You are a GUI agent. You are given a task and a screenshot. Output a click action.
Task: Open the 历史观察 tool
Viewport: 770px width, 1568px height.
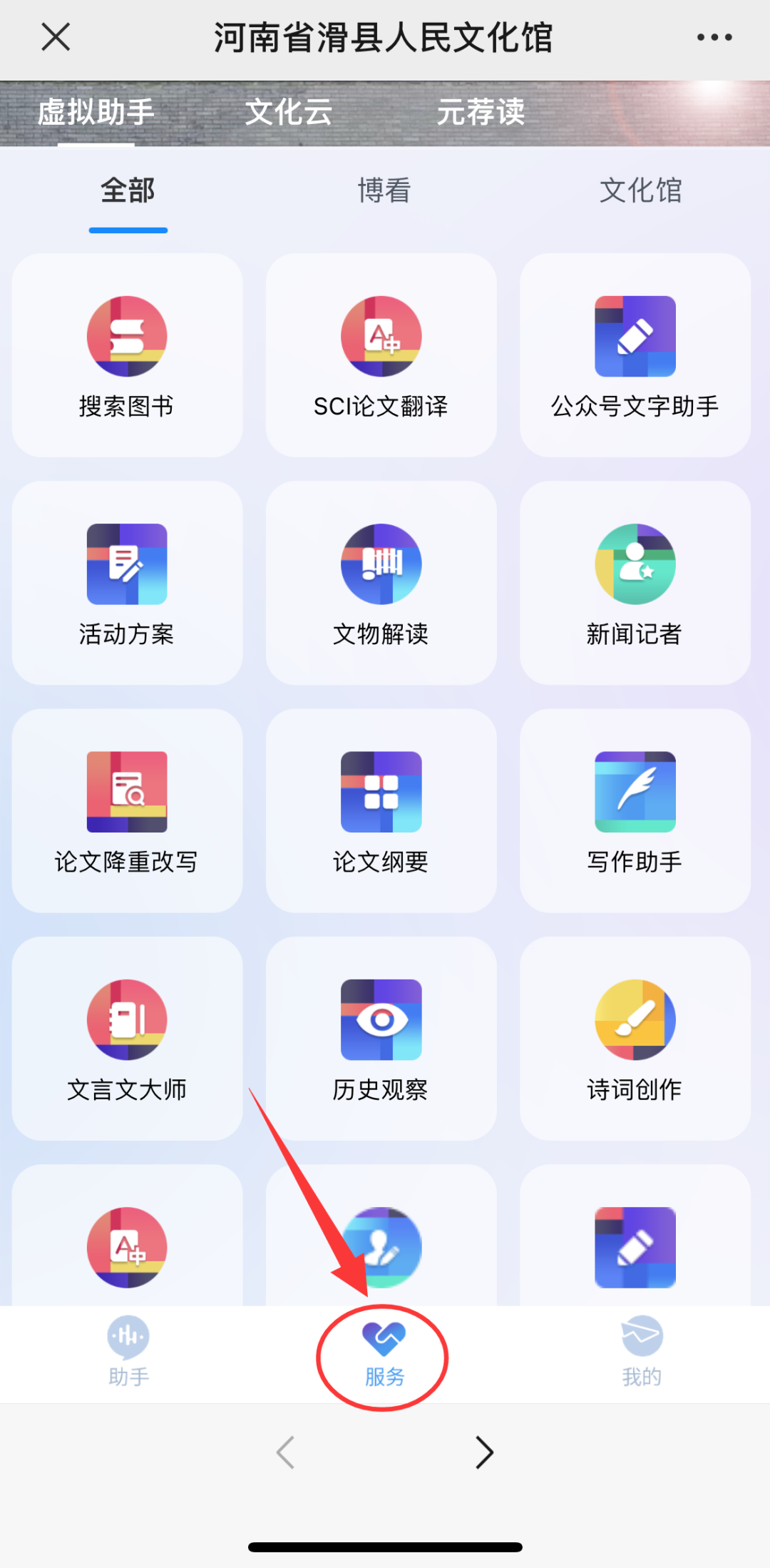[x=381, y=1039]
